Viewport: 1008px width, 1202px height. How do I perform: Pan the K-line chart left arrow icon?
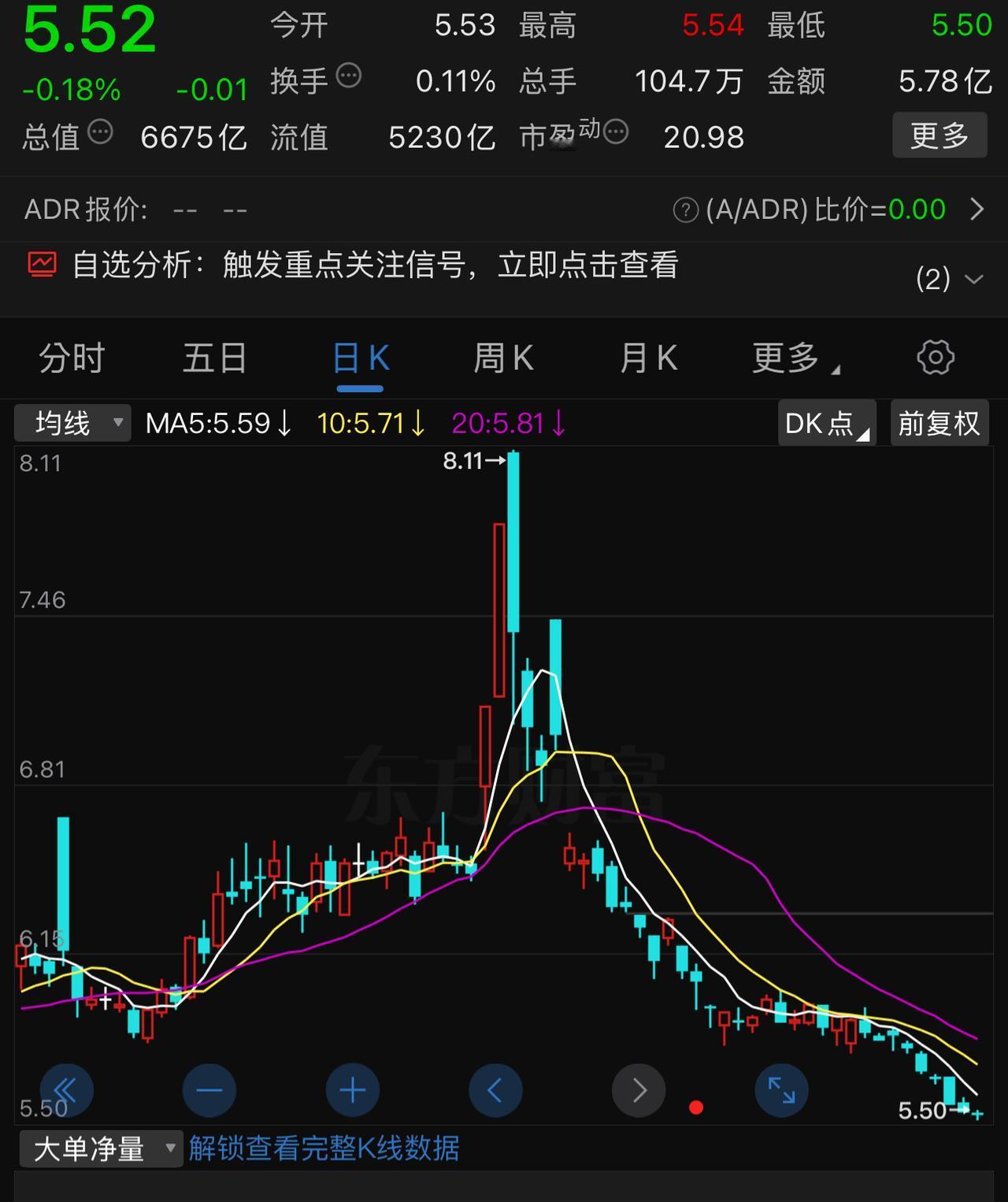(496, 1091)
